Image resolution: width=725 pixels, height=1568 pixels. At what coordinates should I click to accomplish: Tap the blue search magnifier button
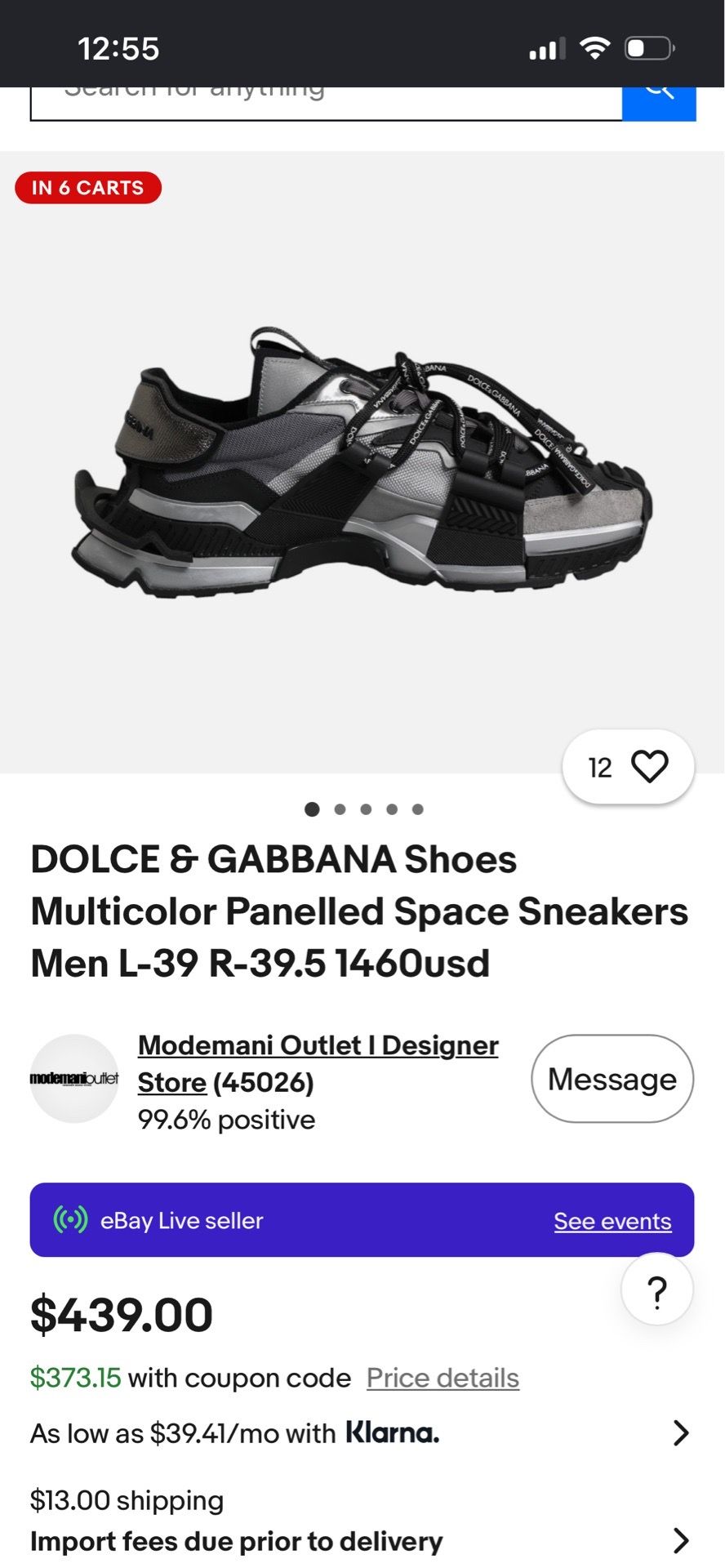pyautogui.click(x=659, y=104)
